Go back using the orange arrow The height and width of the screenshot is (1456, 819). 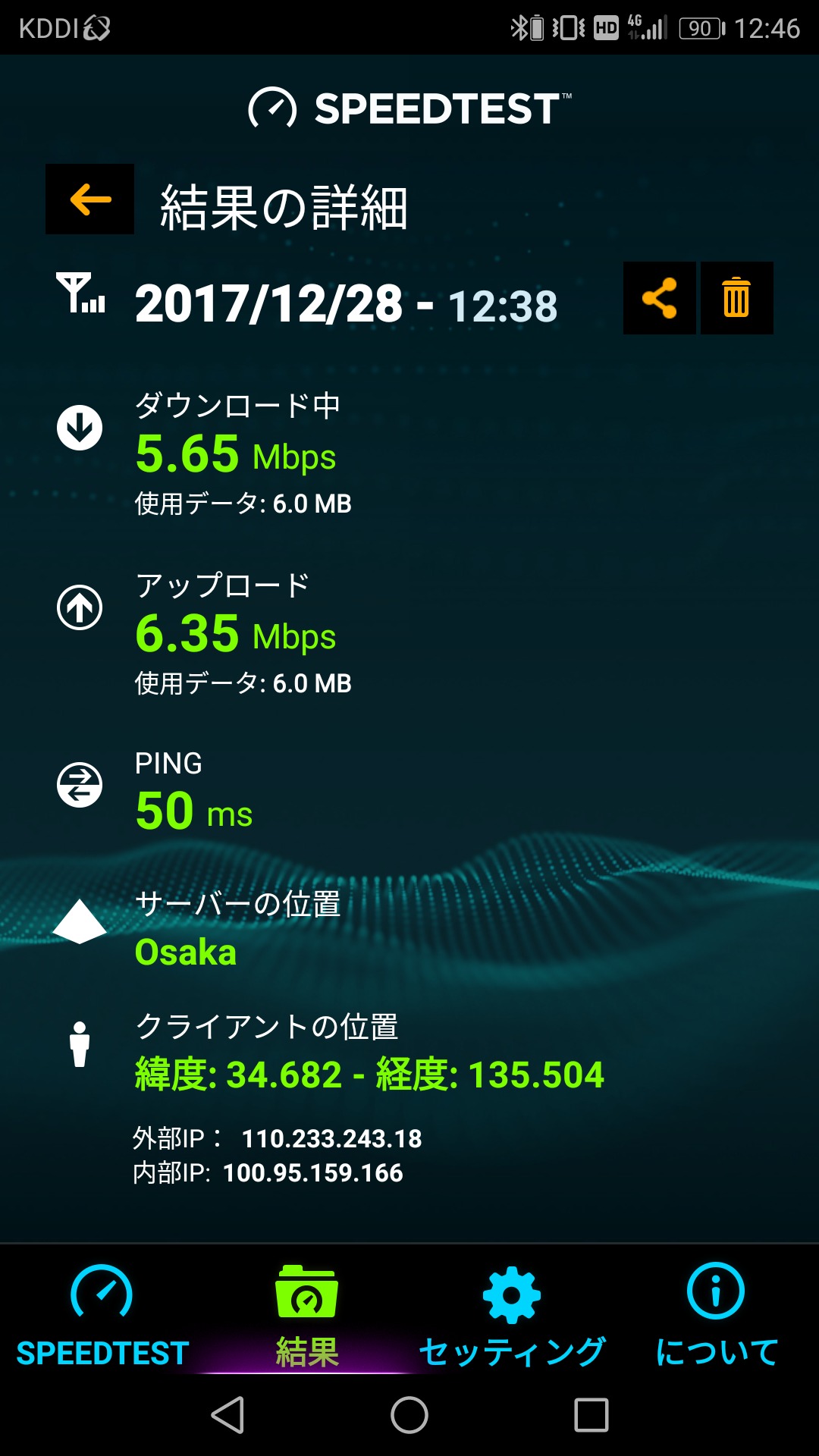point(89,199)
